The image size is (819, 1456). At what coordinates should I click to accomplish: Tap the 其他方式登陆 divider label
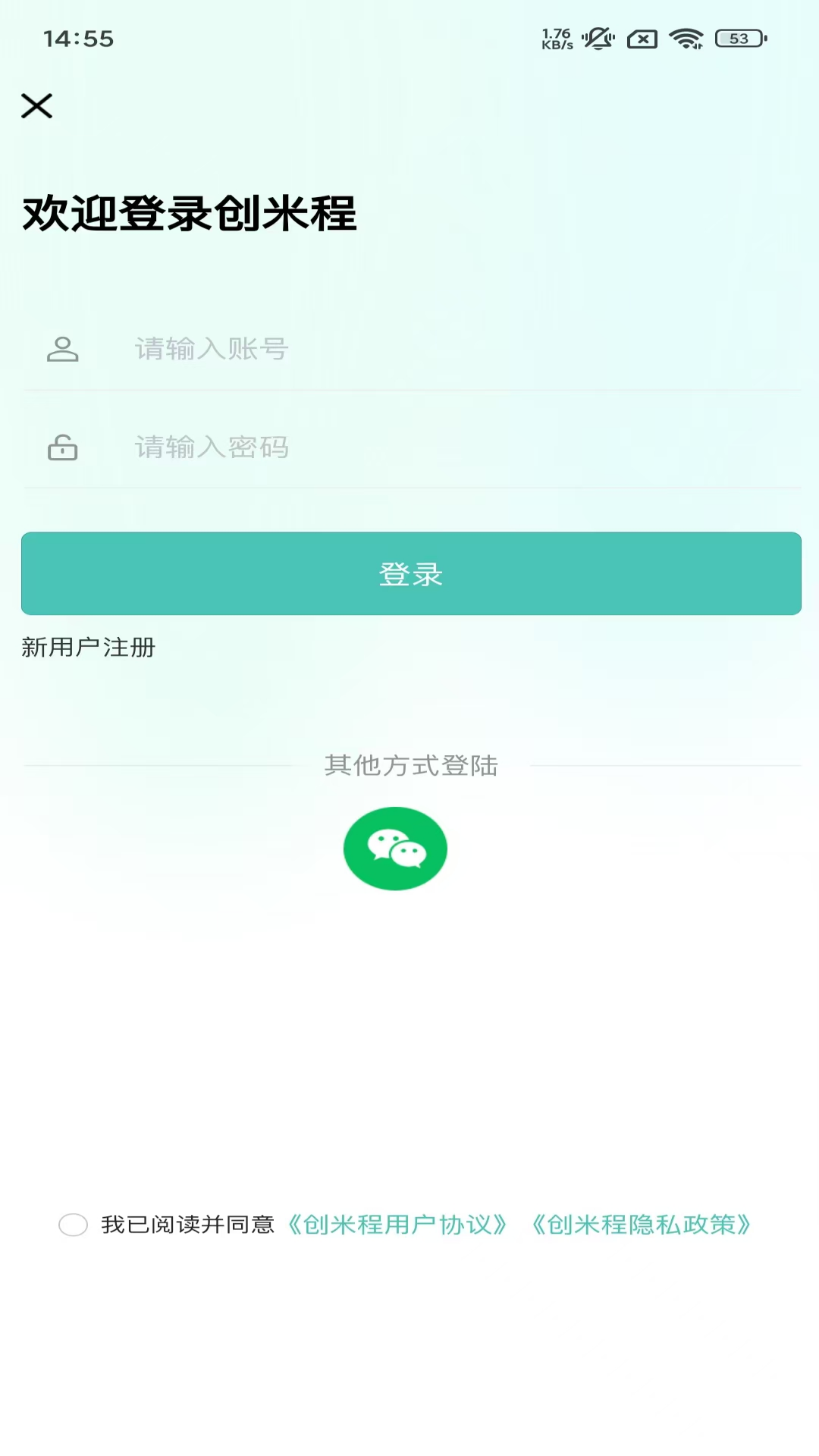(x=410, y=766)
